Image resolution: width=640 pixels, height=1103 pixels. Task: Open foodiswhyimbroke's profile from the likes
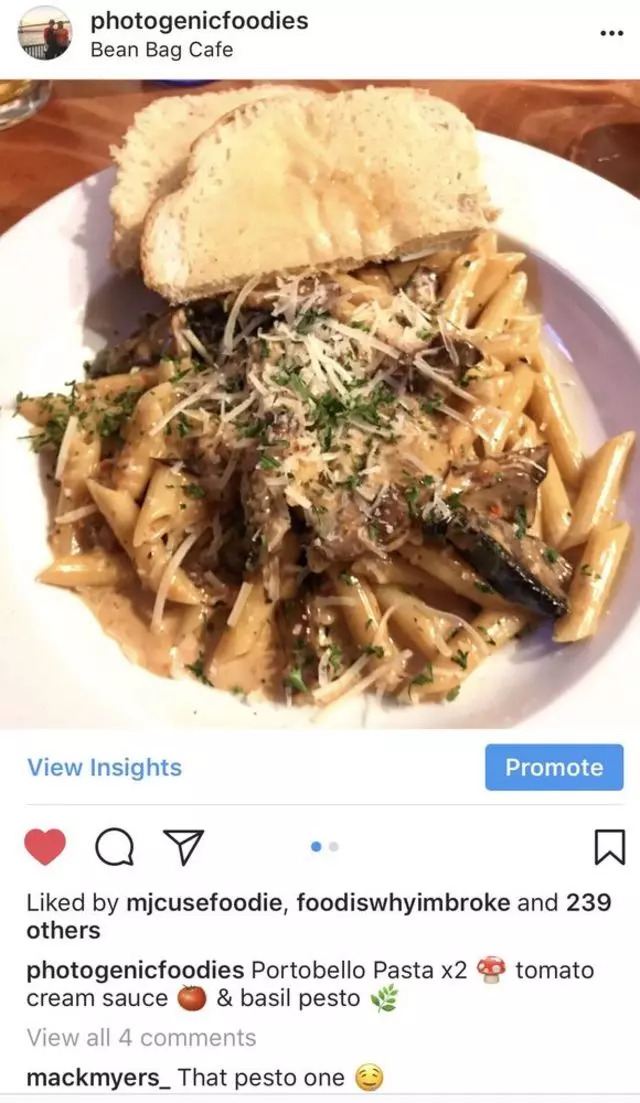[401, 902]
